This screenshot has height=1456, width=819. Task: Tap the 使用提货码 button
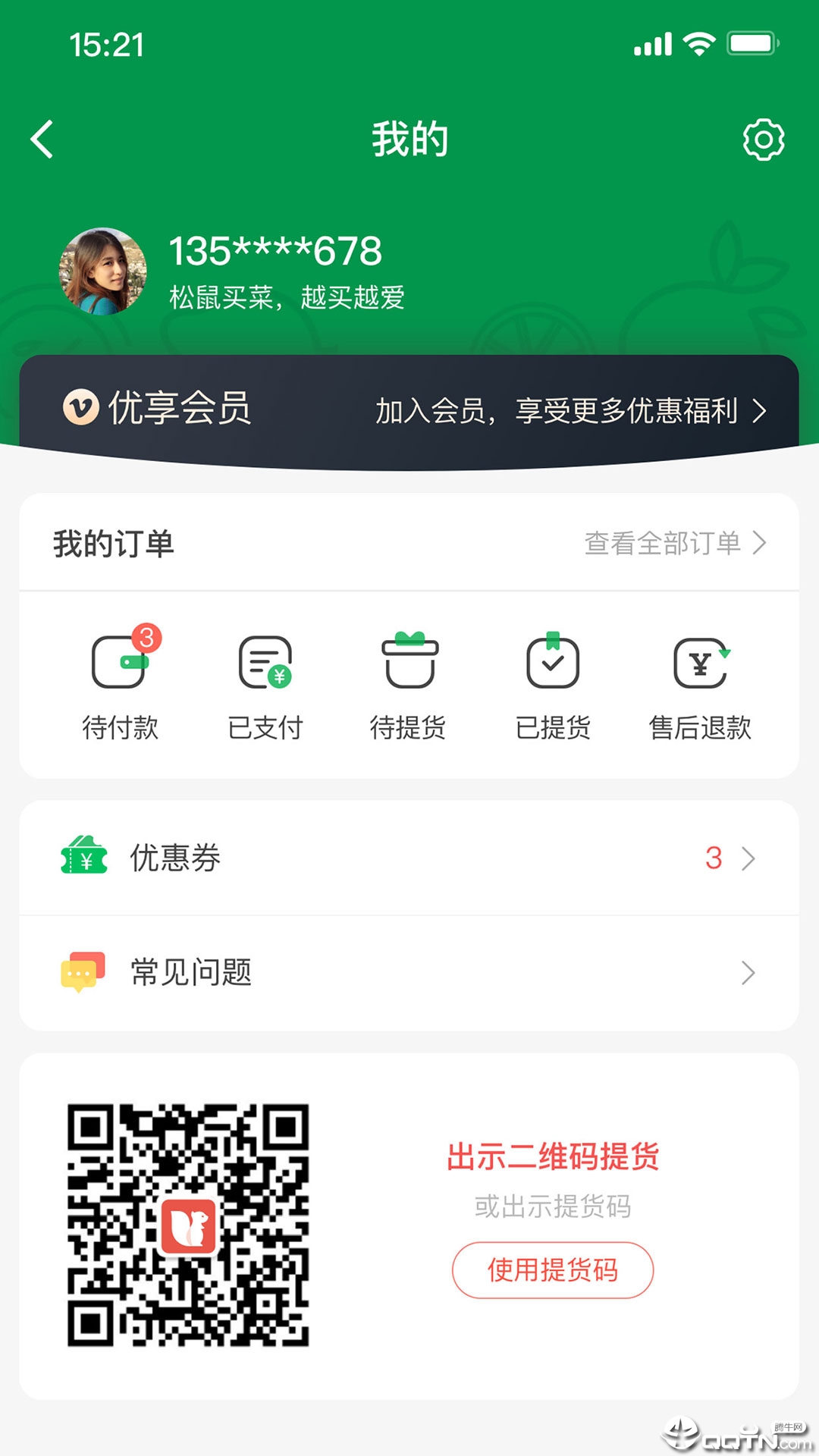point(552,1270)
